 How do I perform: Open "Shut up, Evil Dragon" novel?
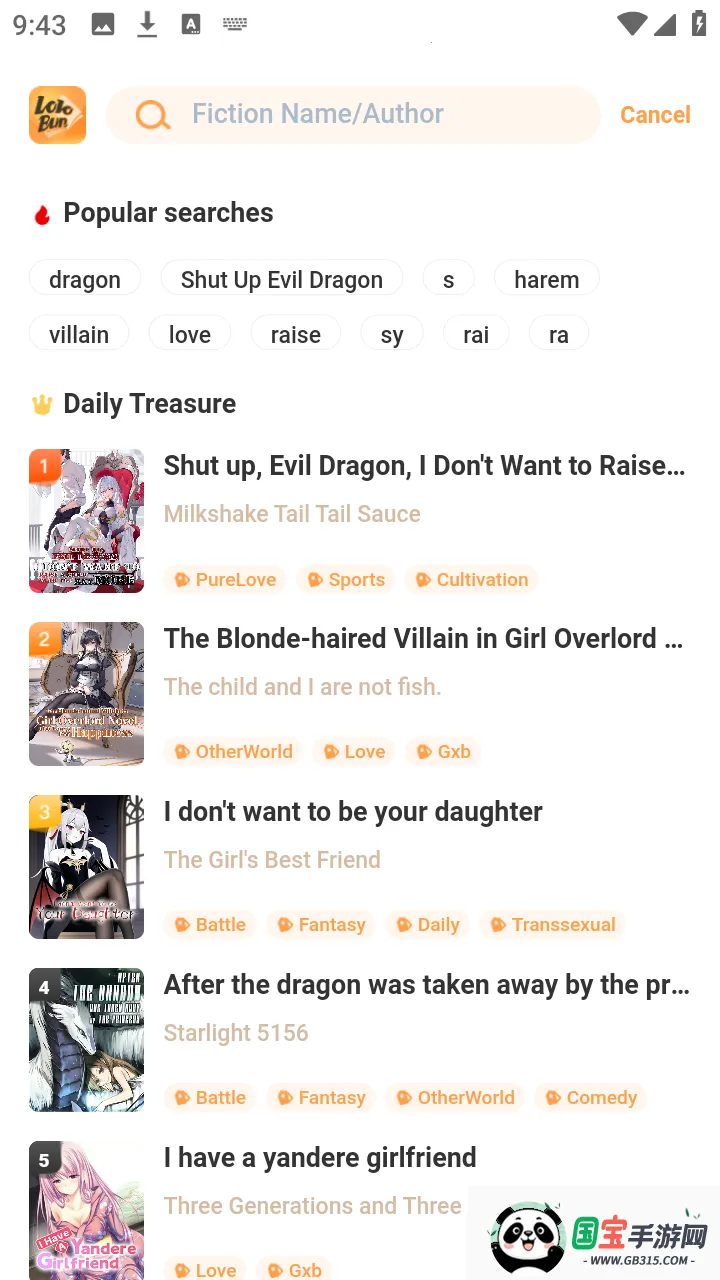pos(424,466)
